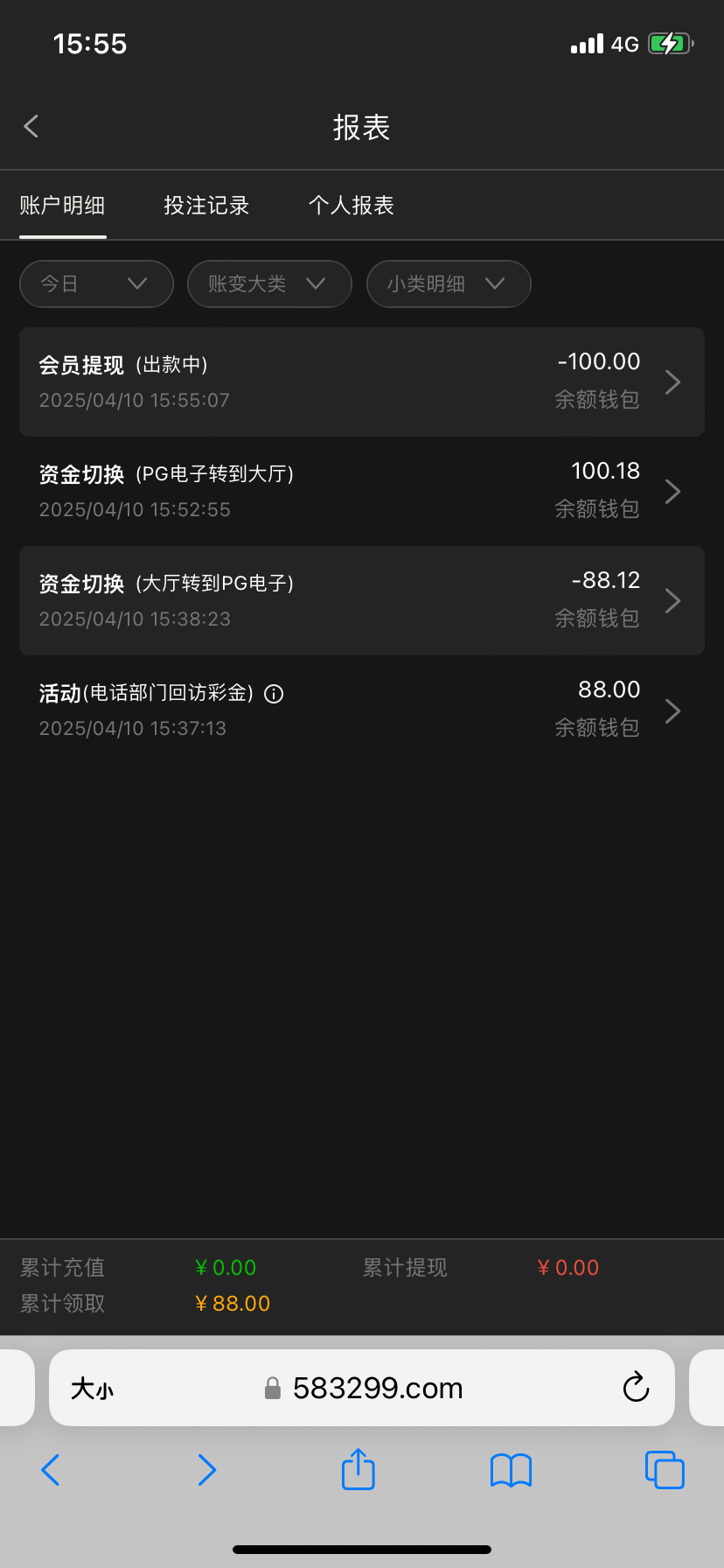Go back from the 报表 page
Viewport: 724px width, 1568px height.
(x=31, y=126)
